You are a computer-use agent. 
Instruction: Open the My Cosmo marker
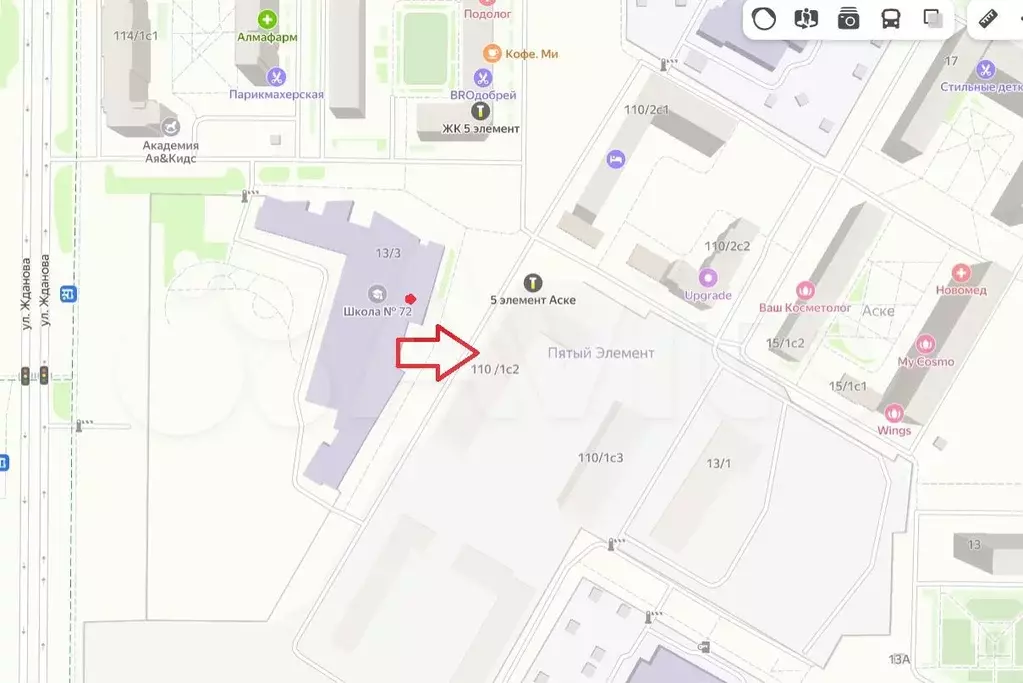(924, 344)
